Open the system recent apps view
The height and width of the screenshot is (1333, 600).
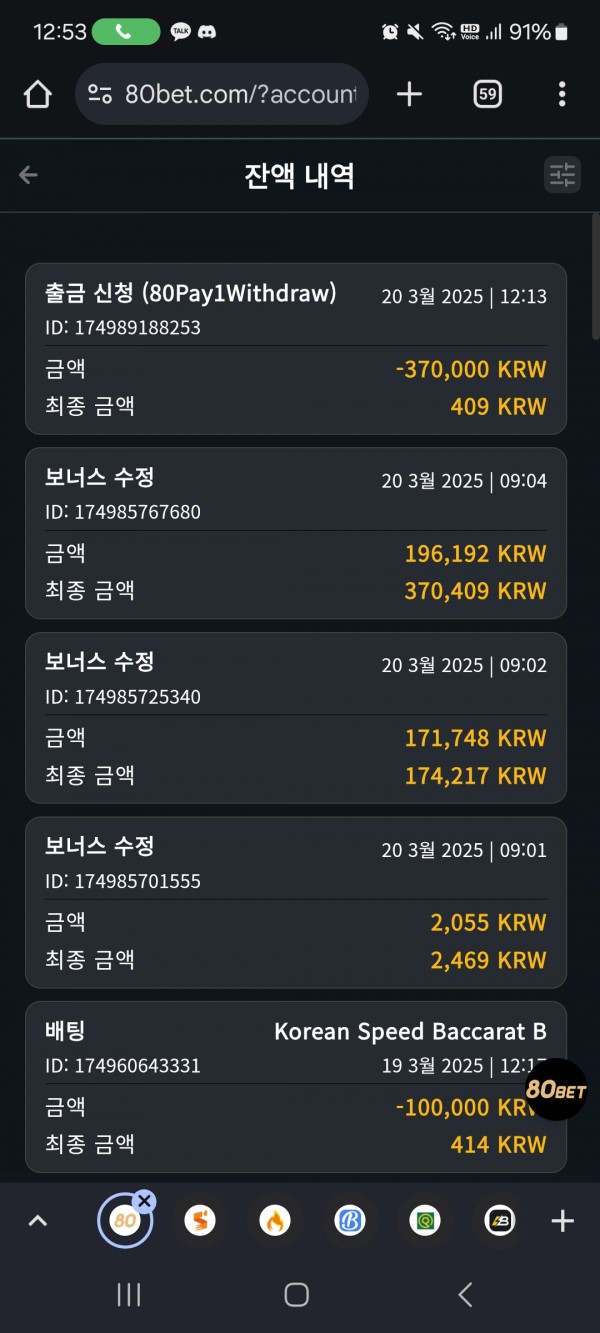pos(129,1295)
